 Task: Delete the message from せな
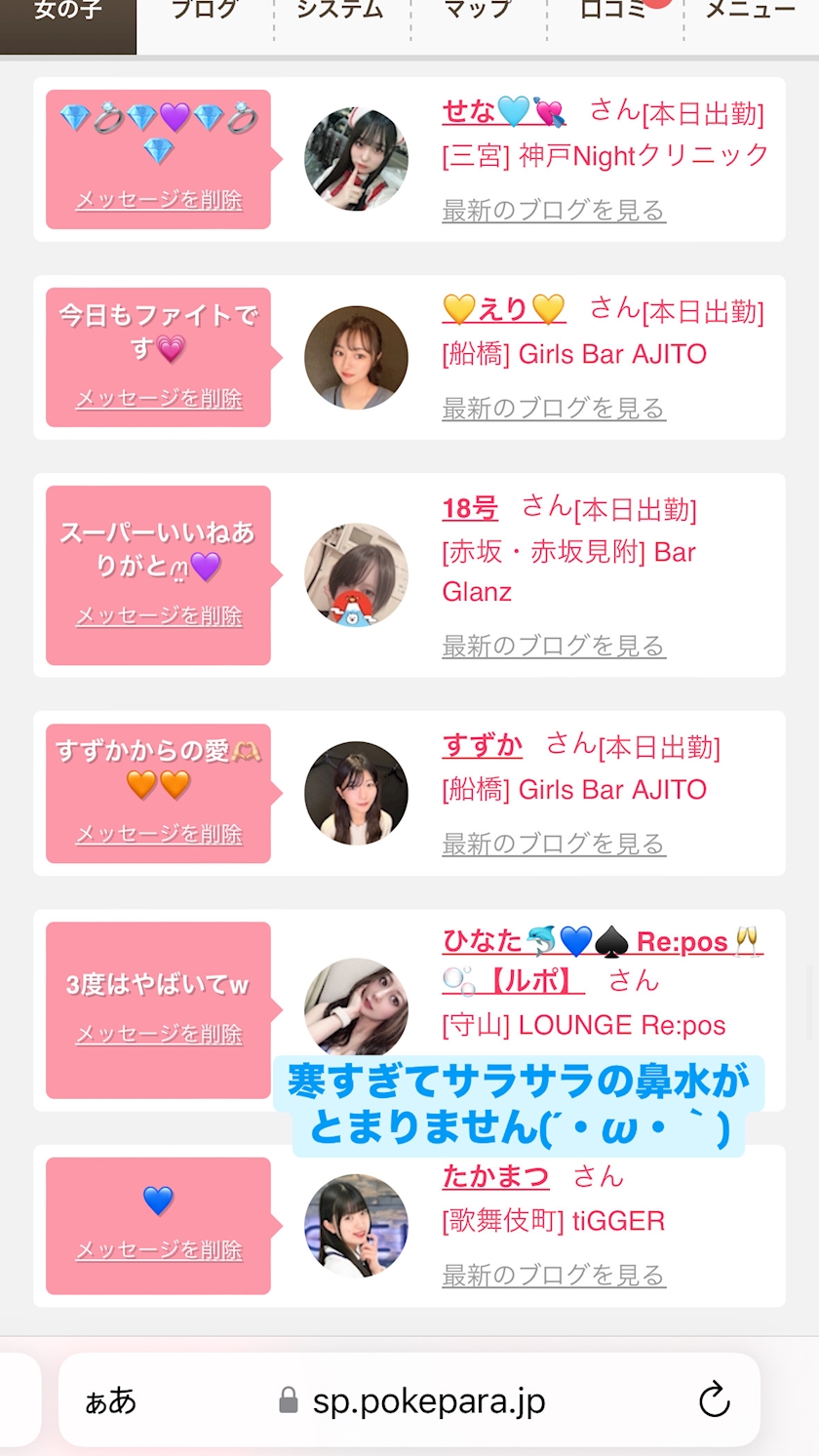(159, 200)
